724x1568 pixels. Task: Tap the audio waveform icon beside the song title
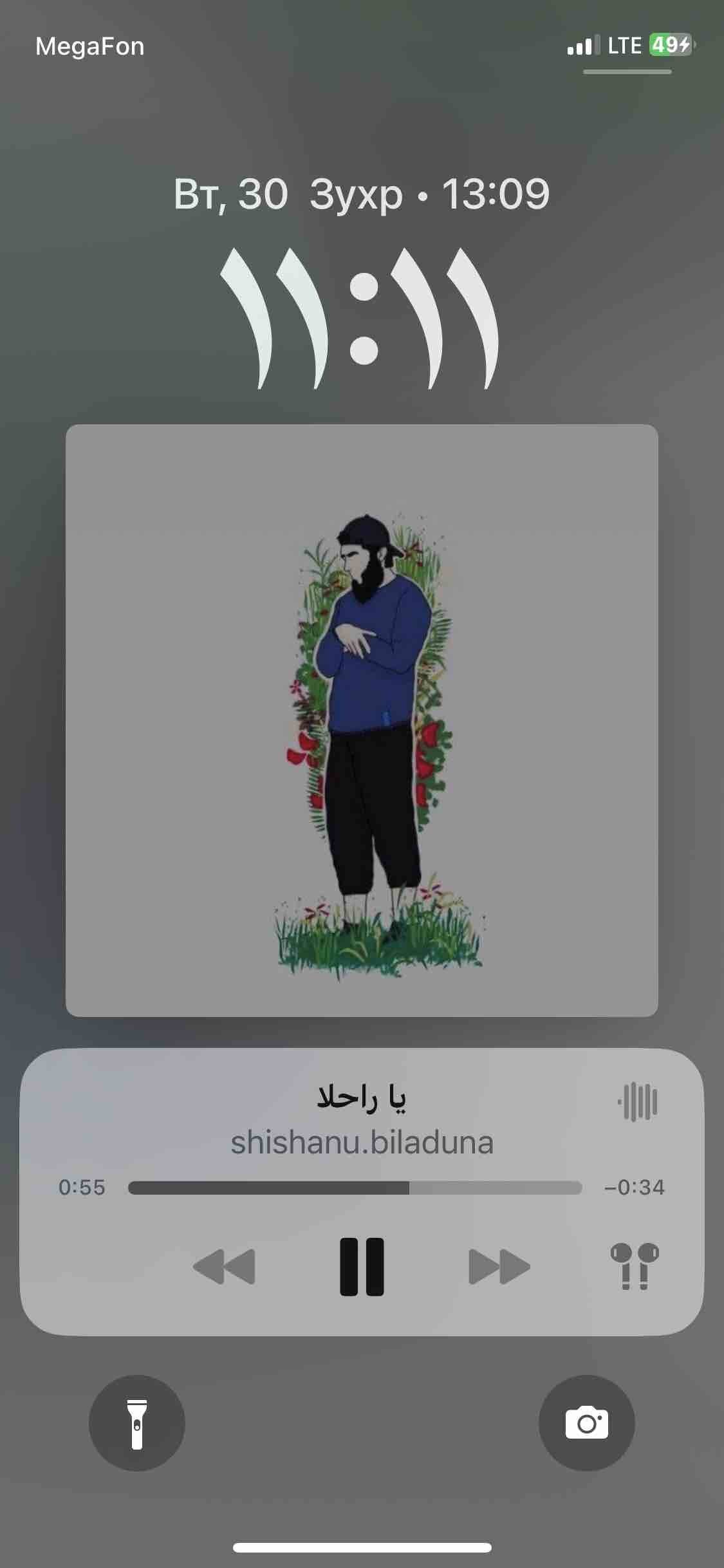(638, 1101)
